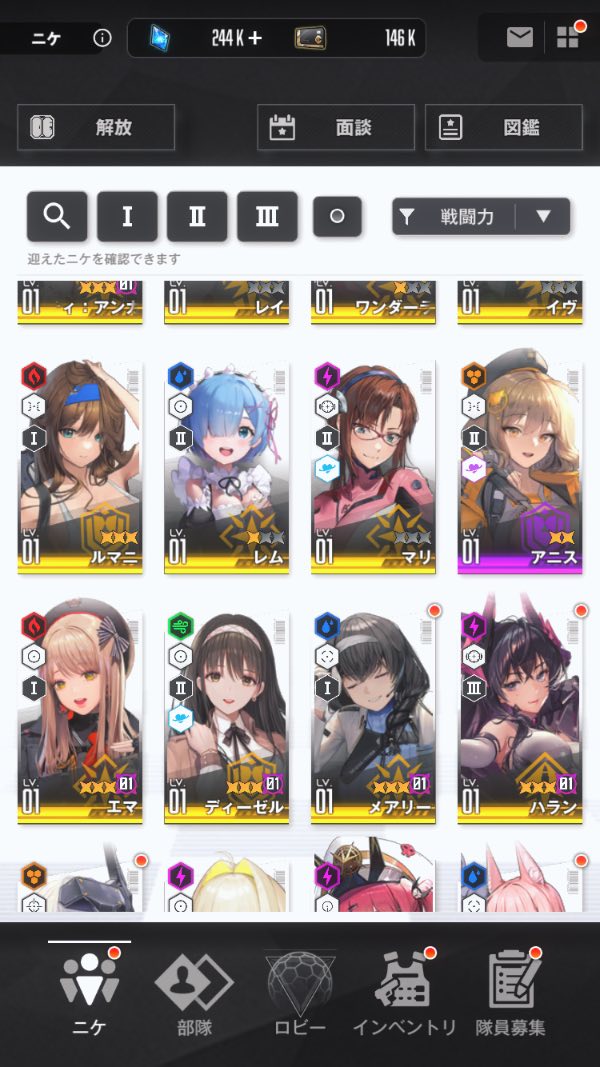Open the ディーゼル character card
The image size is (600, 1067).
click(226, 716)
